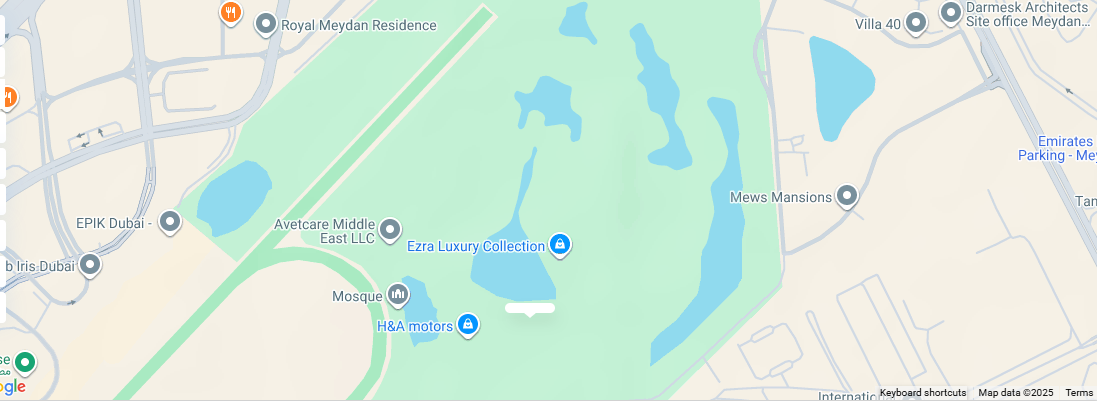Open the Keyboard shortcuts link
1097x401 pixels.
click(x=923, y=393)
